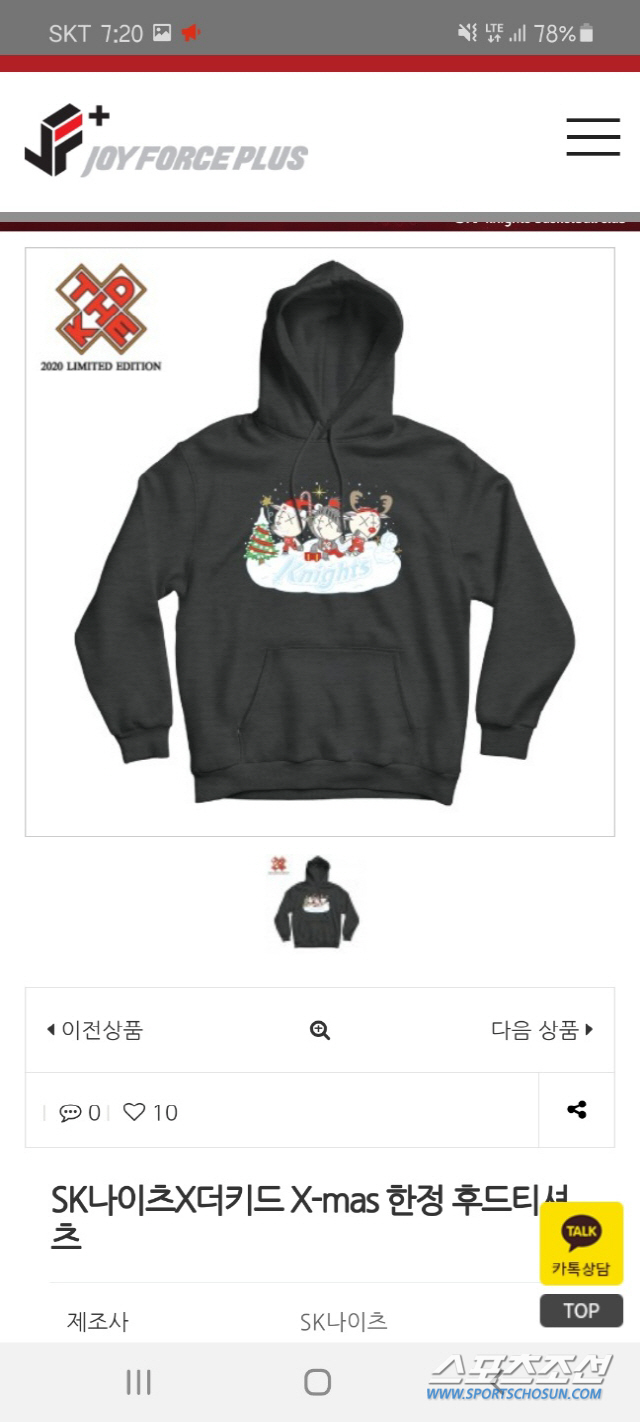This screenshot has height=1422, width=640.
Task: Go to next product (다음 상품)
Action: click(x=542, y=1030)
